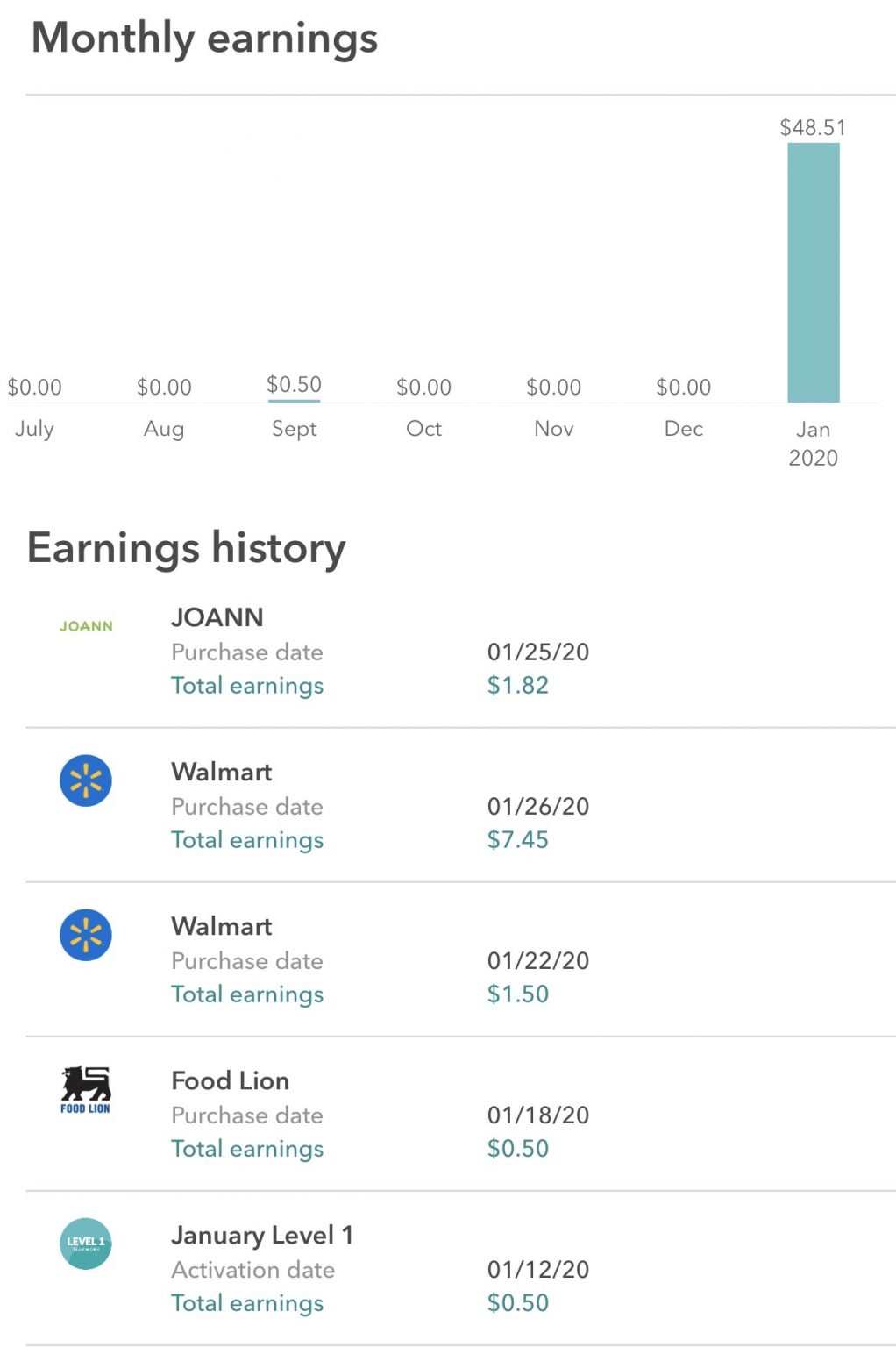This screenshot has width=896, height=1347.
Task: Click Total earnings link for Food Lion
Action: point(246,1149)
